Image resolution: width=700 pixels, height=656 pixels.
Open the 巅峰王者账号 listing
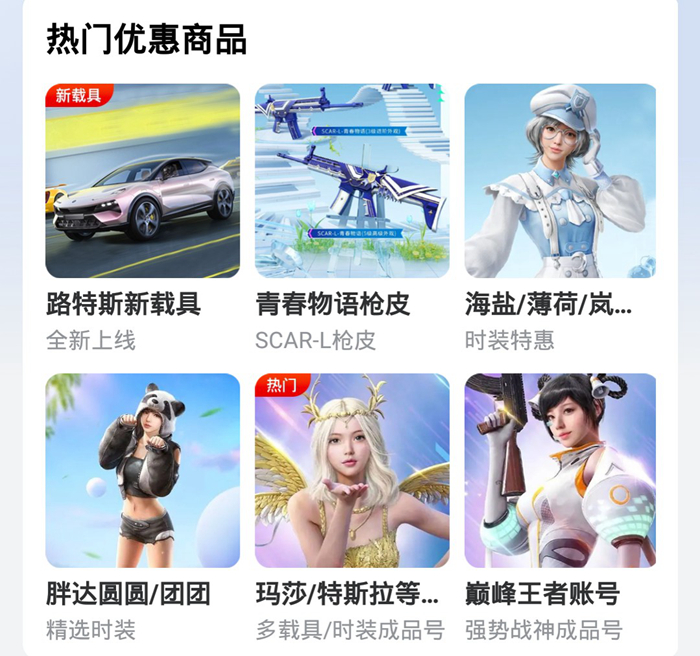[560, 471]
